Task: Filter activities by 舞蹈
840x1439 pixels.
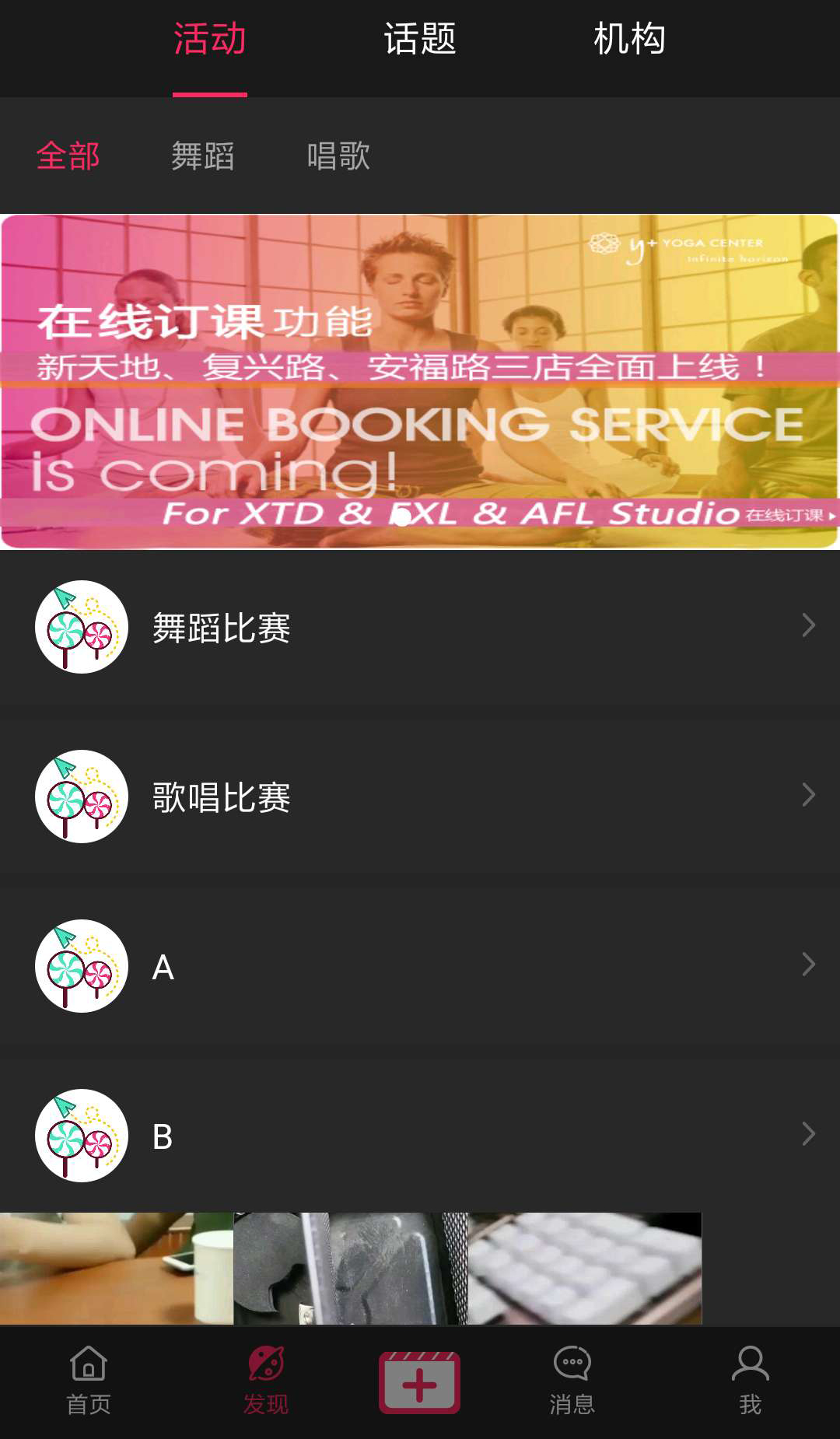Action: [x=202, y=156]
